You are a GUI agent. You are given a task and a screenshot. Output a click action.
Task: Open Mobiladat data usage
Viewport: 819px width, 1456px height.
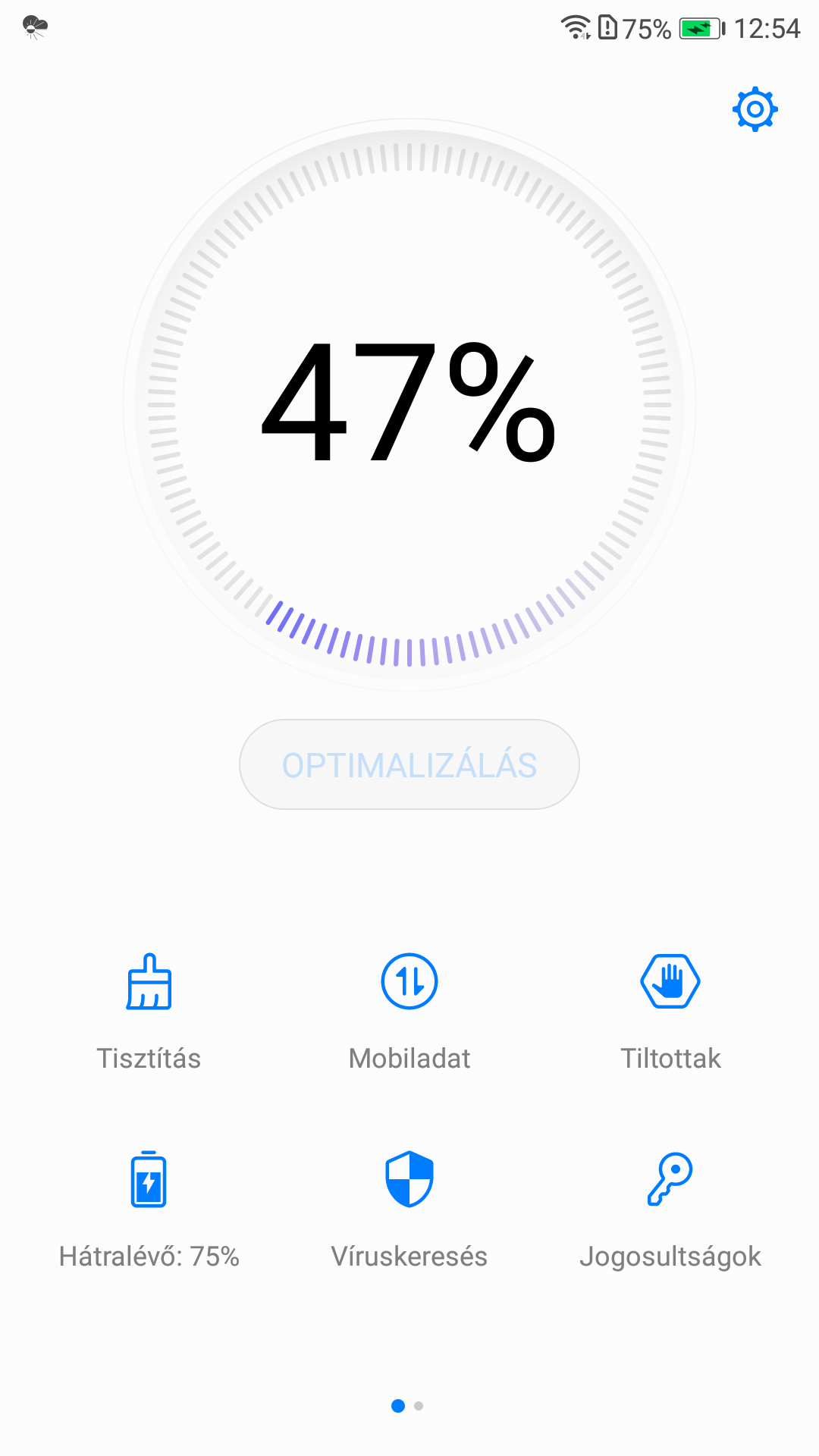click(x=409, y=1012)
